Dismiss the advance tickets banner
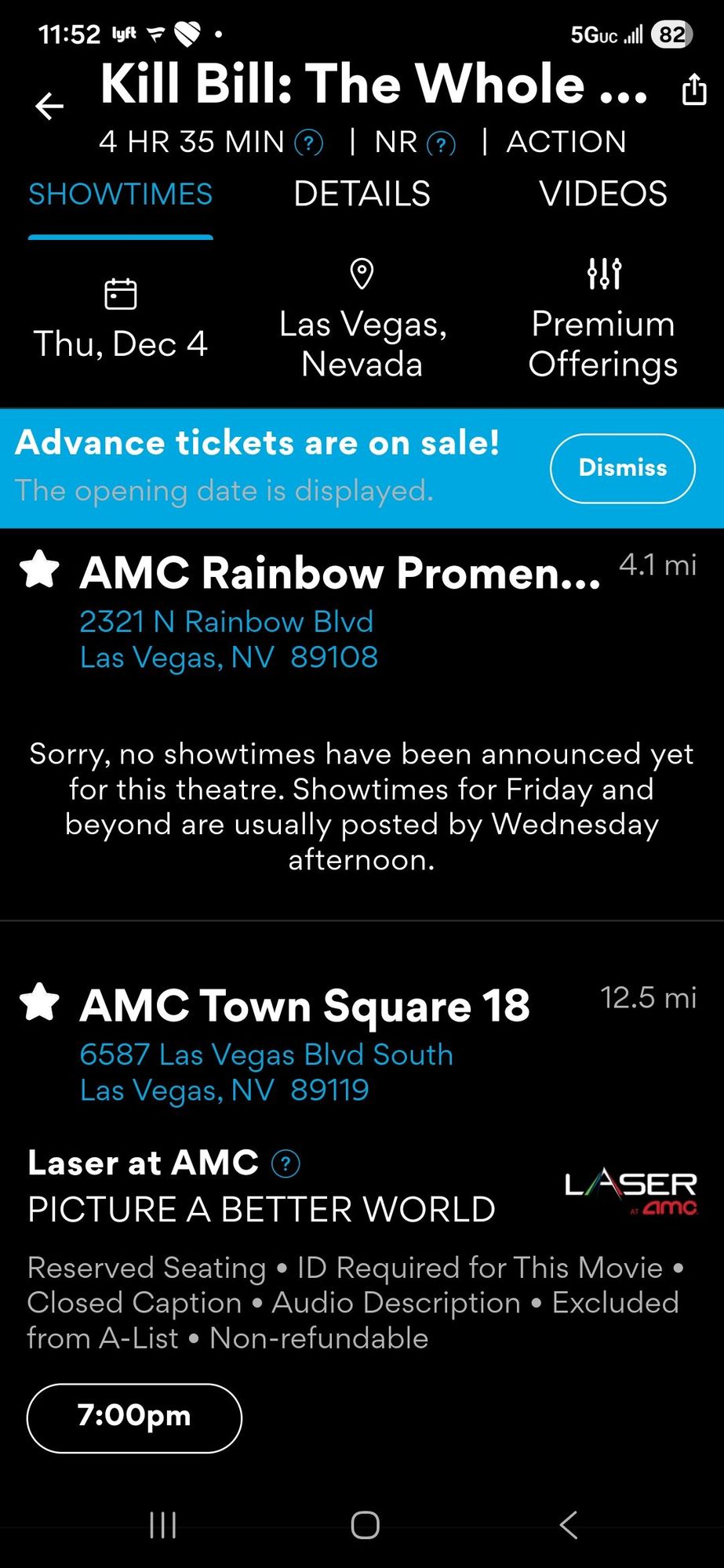 [623, 468]
